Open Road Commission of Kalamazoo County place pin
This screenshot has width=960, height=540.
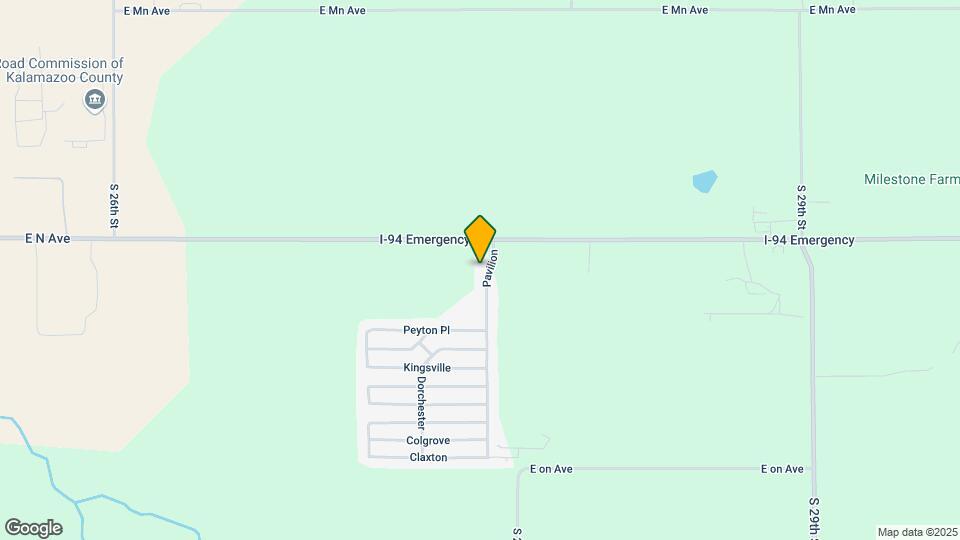tap(95, 99)
